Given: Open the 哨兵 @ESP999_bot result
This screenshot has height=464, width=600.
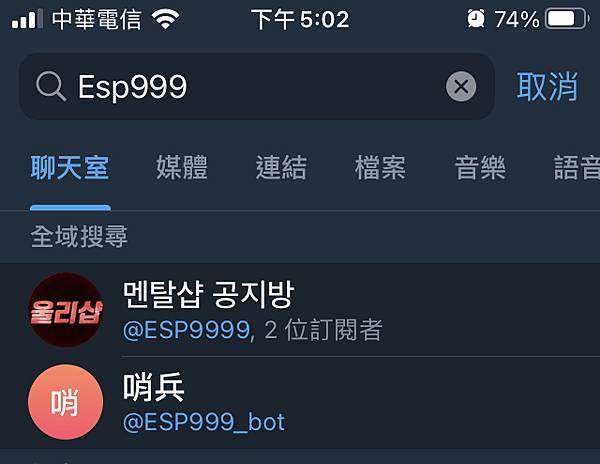Looking at the screenshot, I should coord(300,403).
